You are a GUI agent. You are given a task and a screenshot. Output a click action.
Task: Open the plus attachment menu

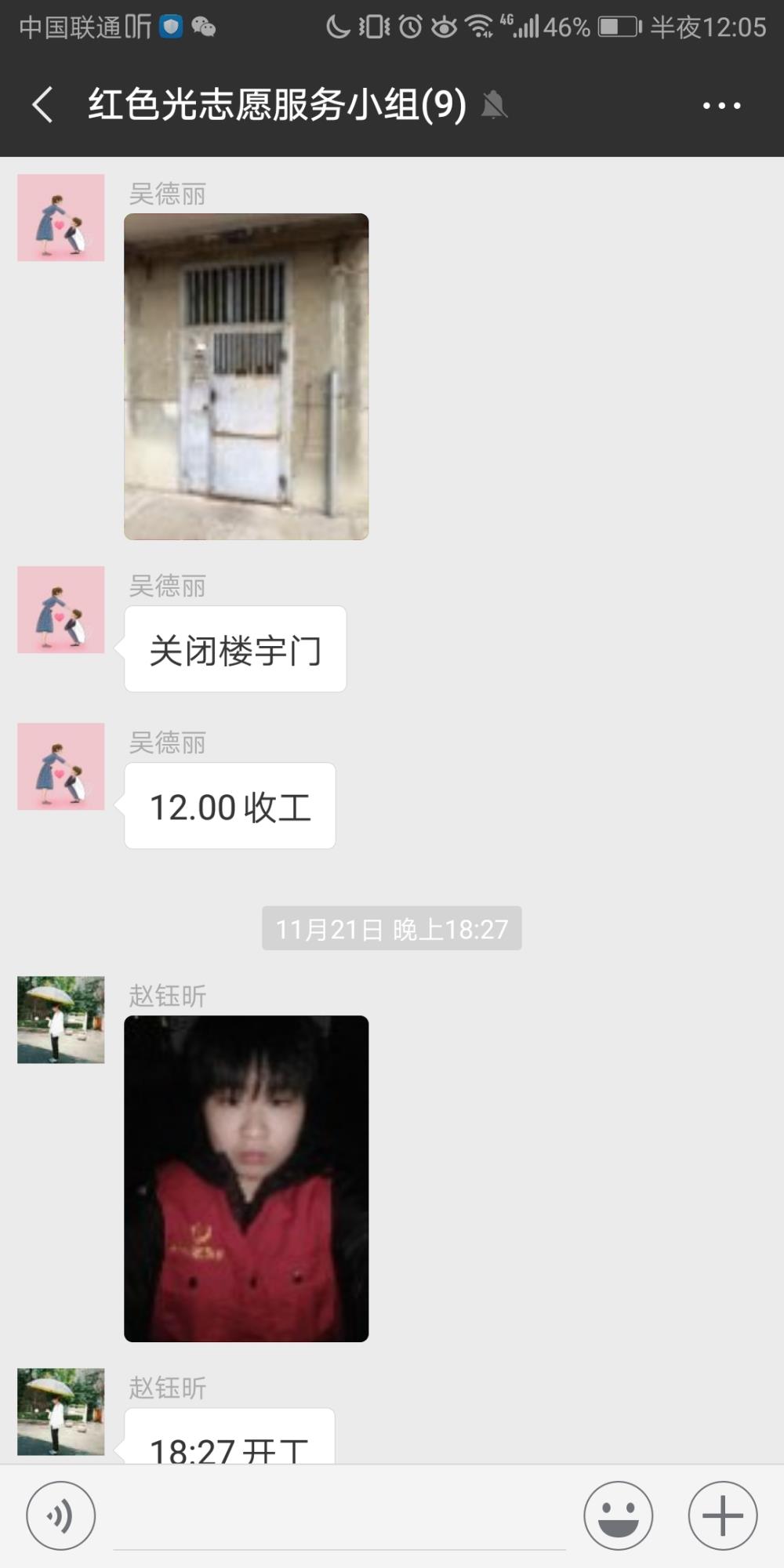tap(723, 1515)
